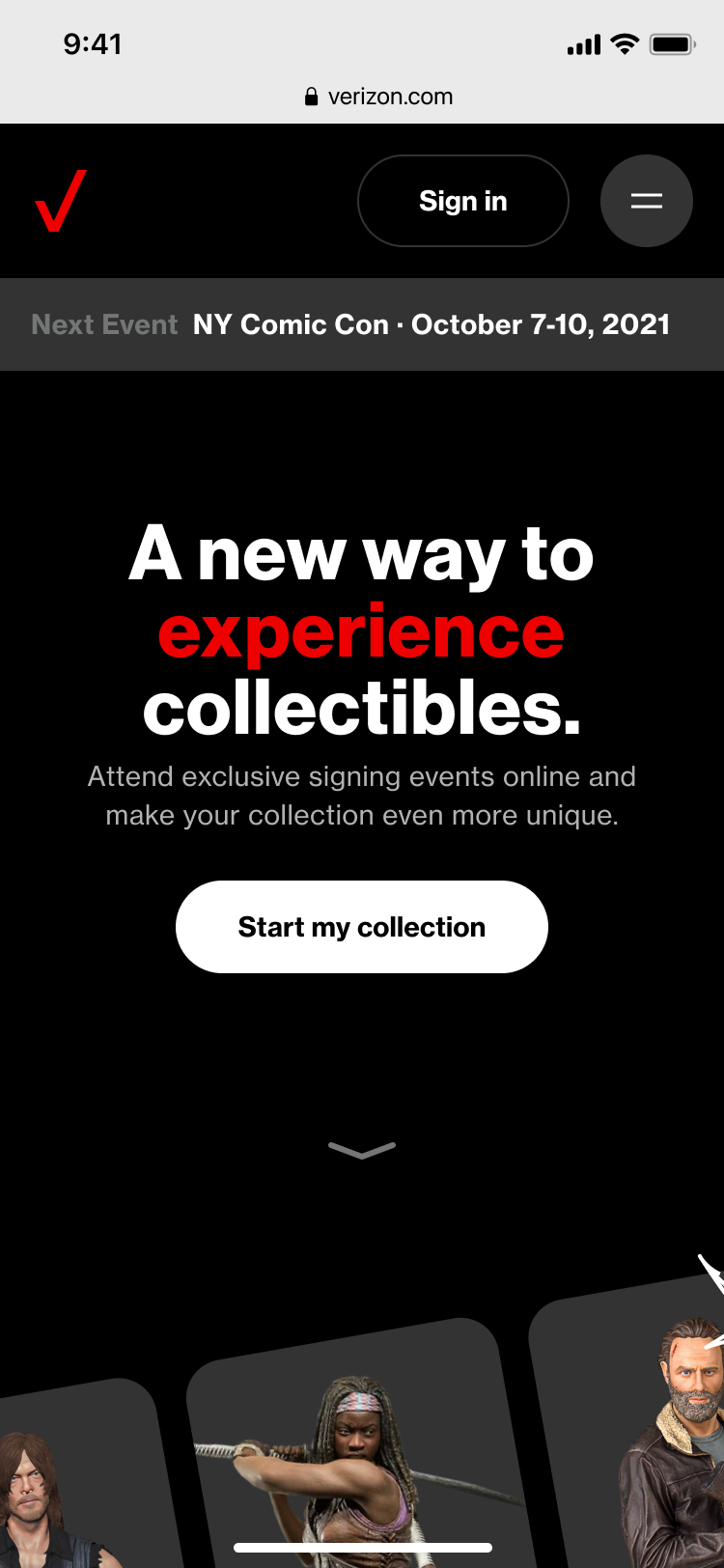Tap Start my collection

[x=361, y=927]
